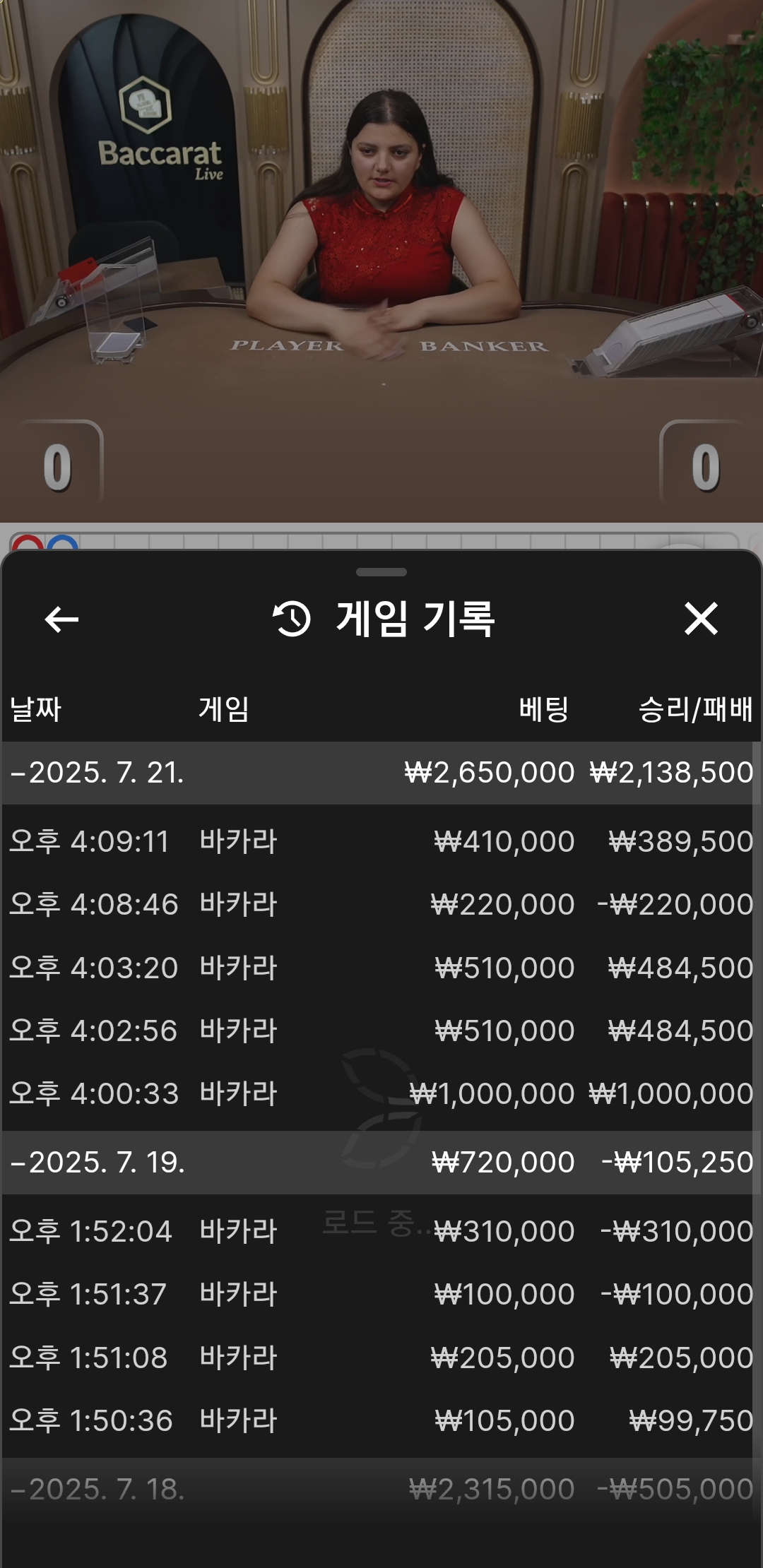Image resolution: width=763 pixels, height=1568 pixels.
Task: Collapse the 2025. 7. 21. date group
Action: (97, 772)
